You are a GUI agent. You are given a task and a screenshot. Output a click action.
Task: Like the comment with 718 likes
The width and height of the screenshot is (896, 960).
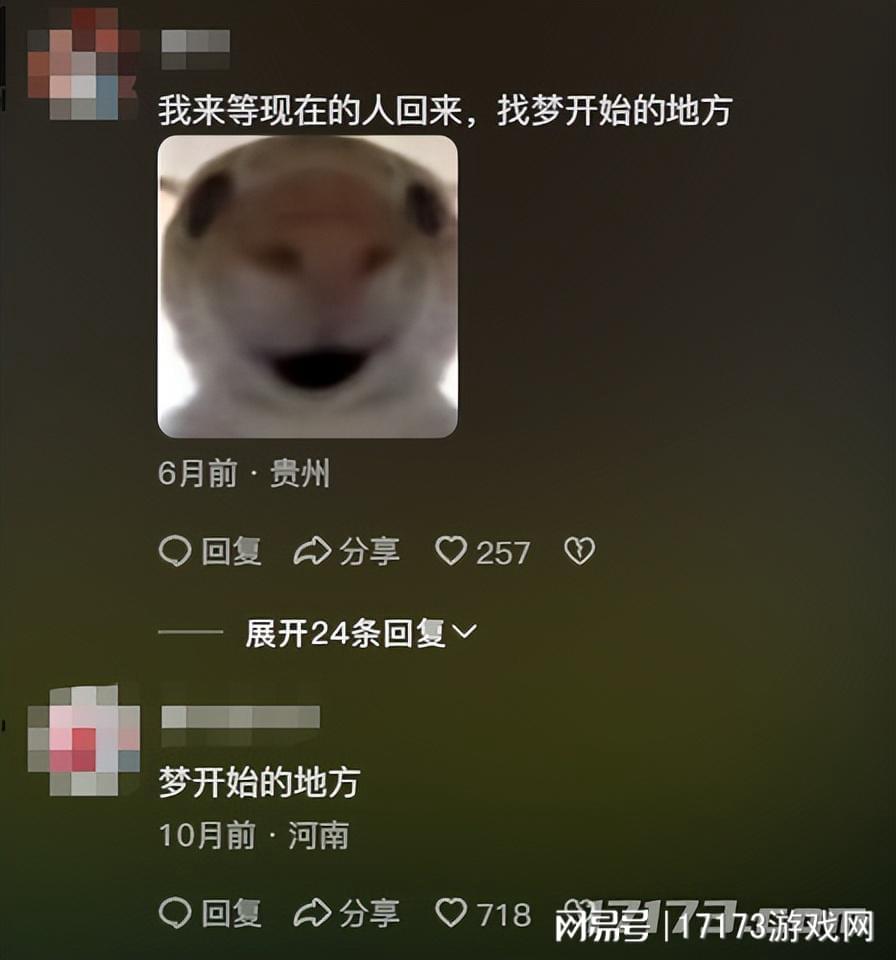(x=452, y=912)
